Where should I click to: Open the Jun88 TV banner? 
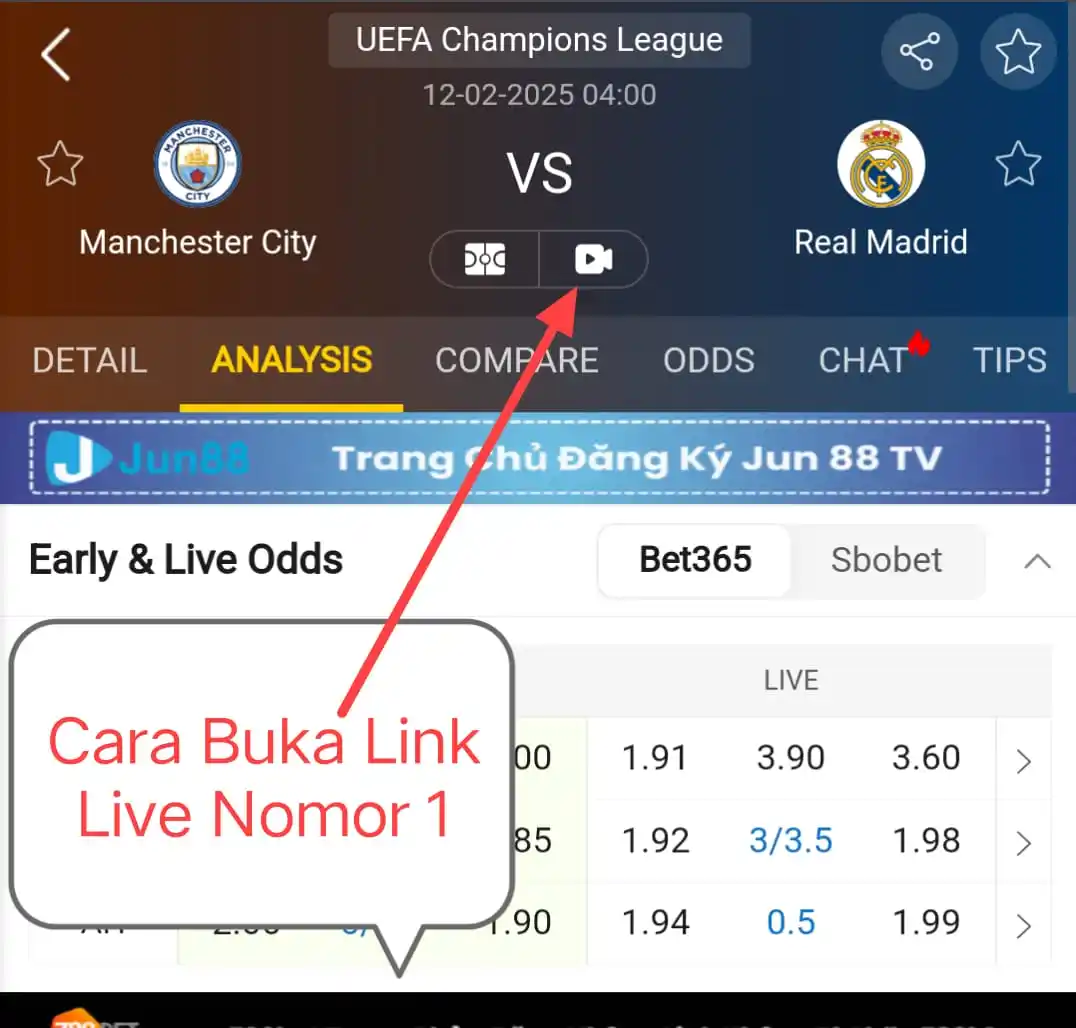[x=539, y=458]
